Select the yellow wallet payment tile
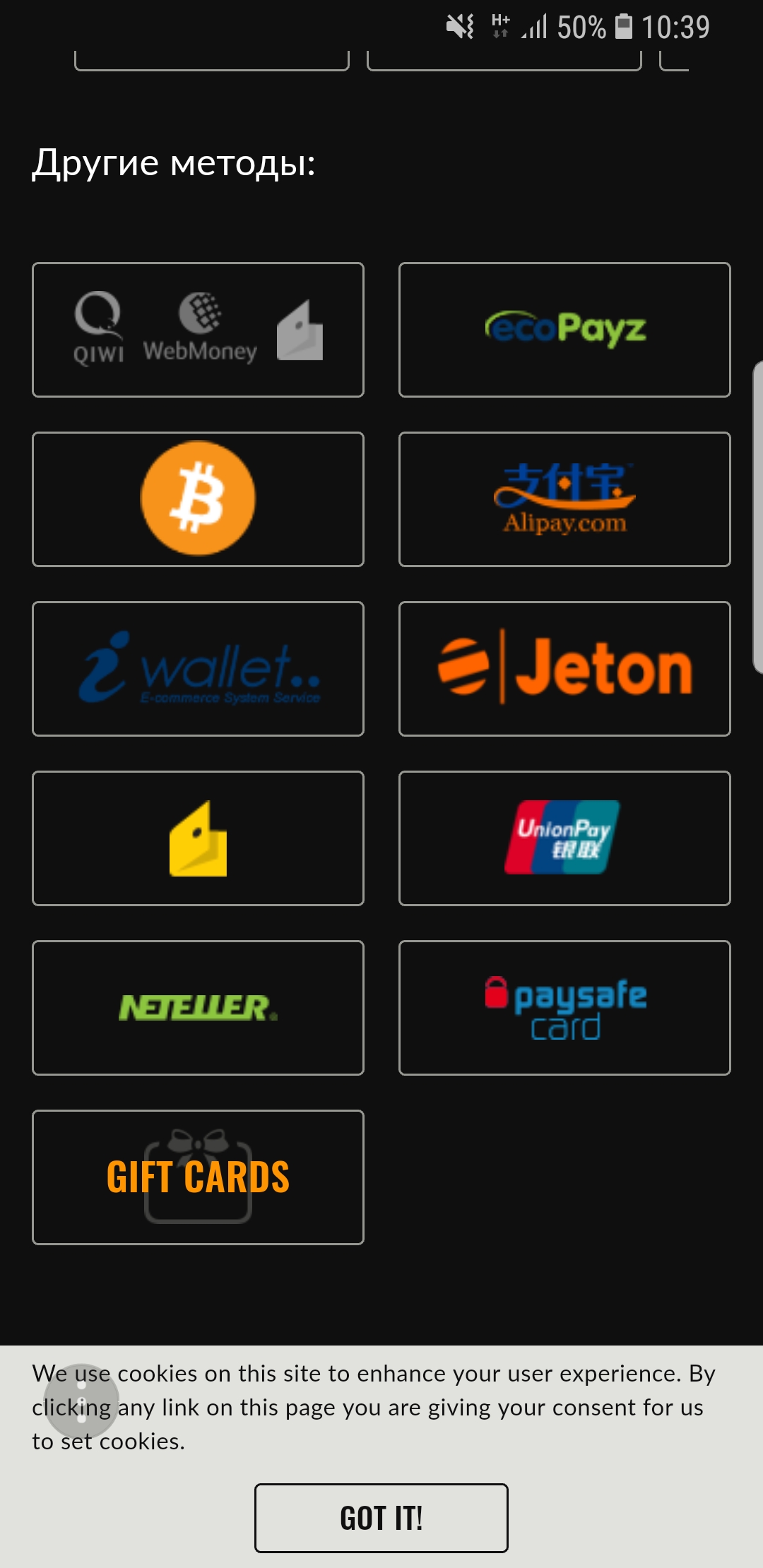763x1568 pixels. (198, 838)
